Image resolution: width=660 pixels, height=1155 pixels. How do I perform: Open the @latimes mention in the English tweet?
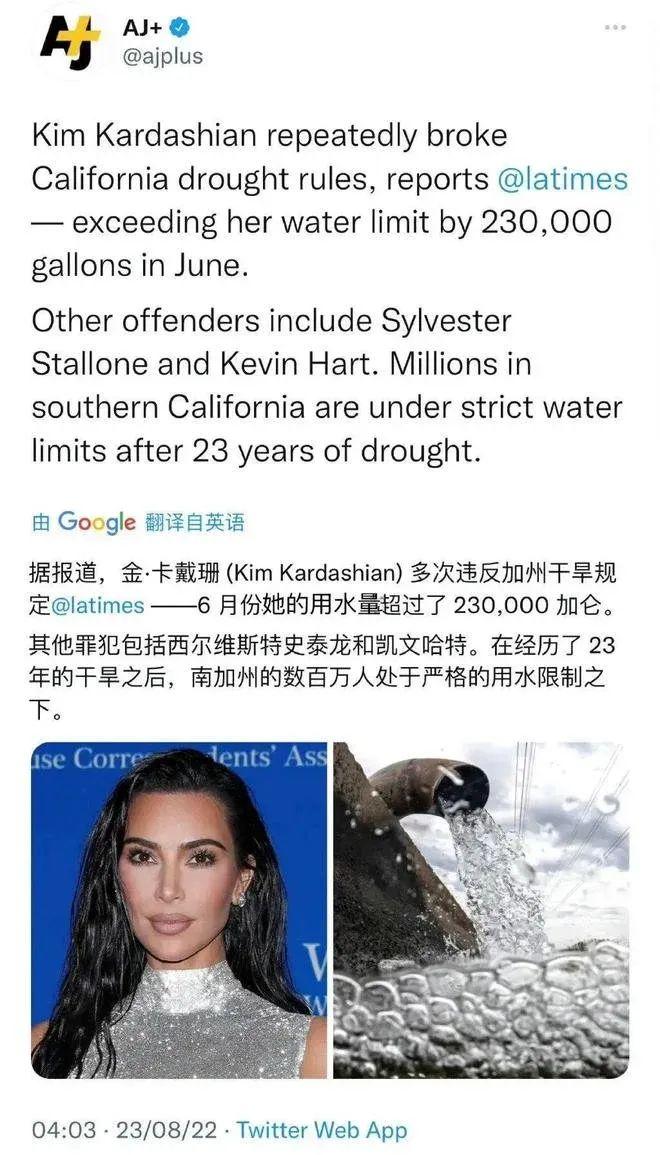click(563, 179)
